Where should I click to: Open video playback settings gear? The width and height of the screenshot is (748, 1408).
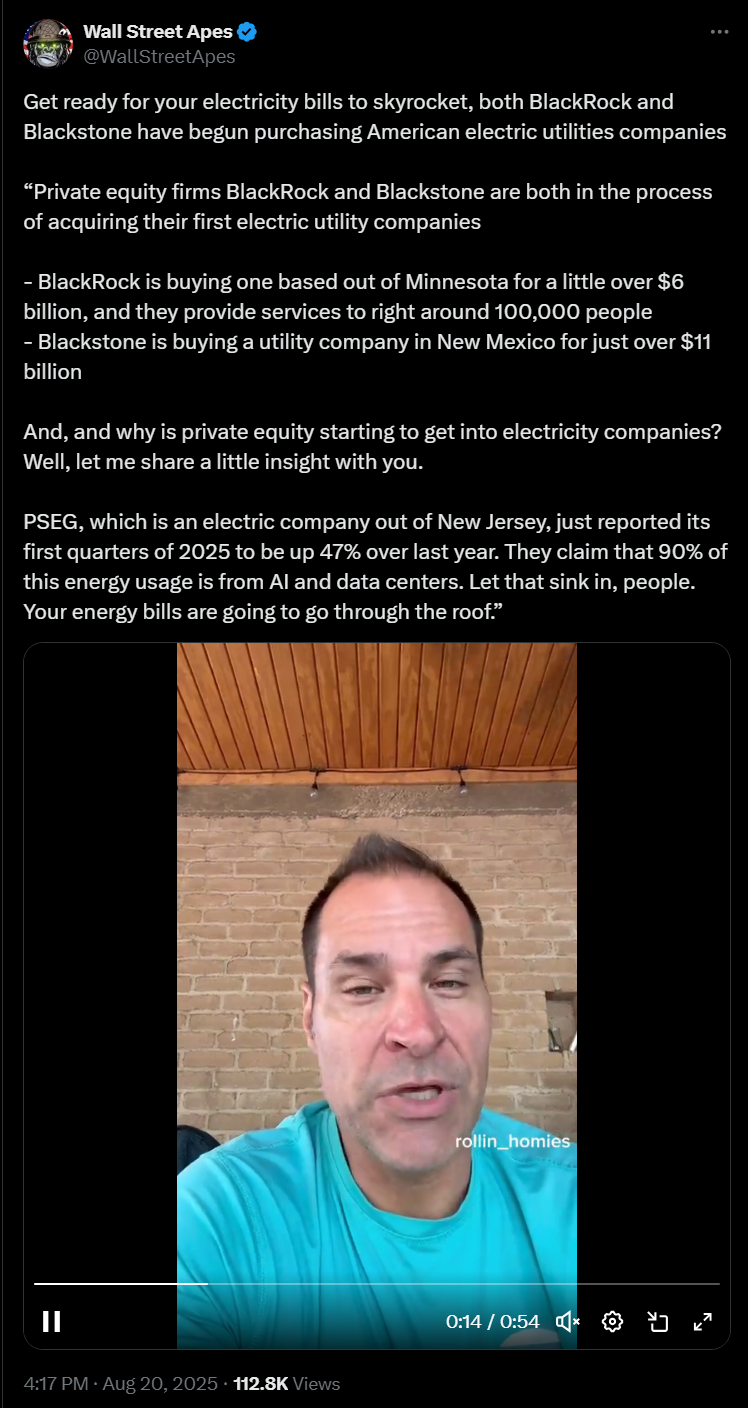pyautogui.click(x=613, y=1321)
